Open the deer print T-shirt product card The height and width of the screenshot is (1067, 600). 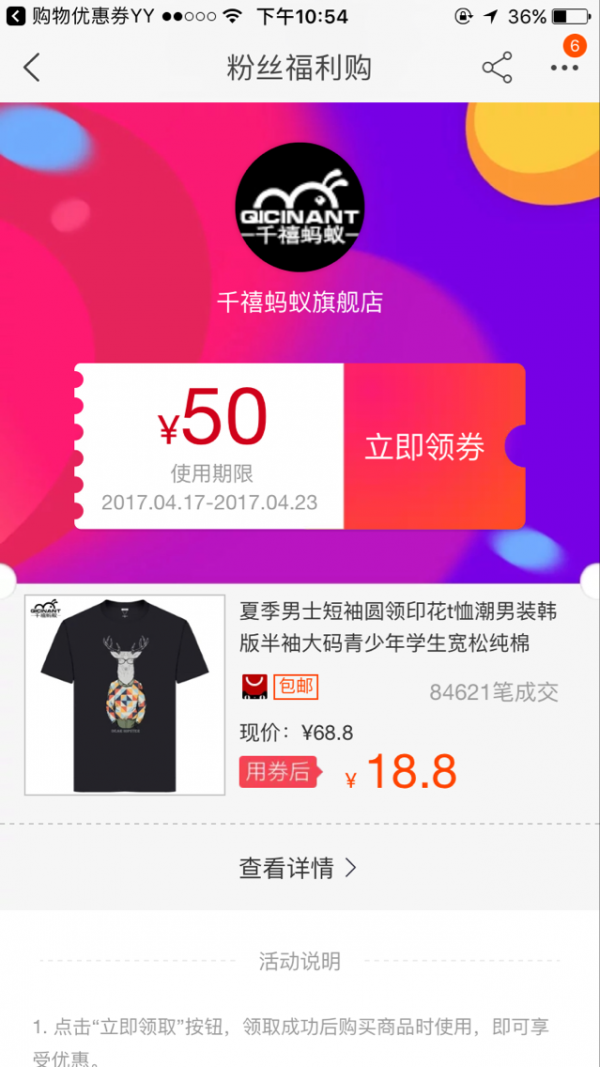coord(124,695)
